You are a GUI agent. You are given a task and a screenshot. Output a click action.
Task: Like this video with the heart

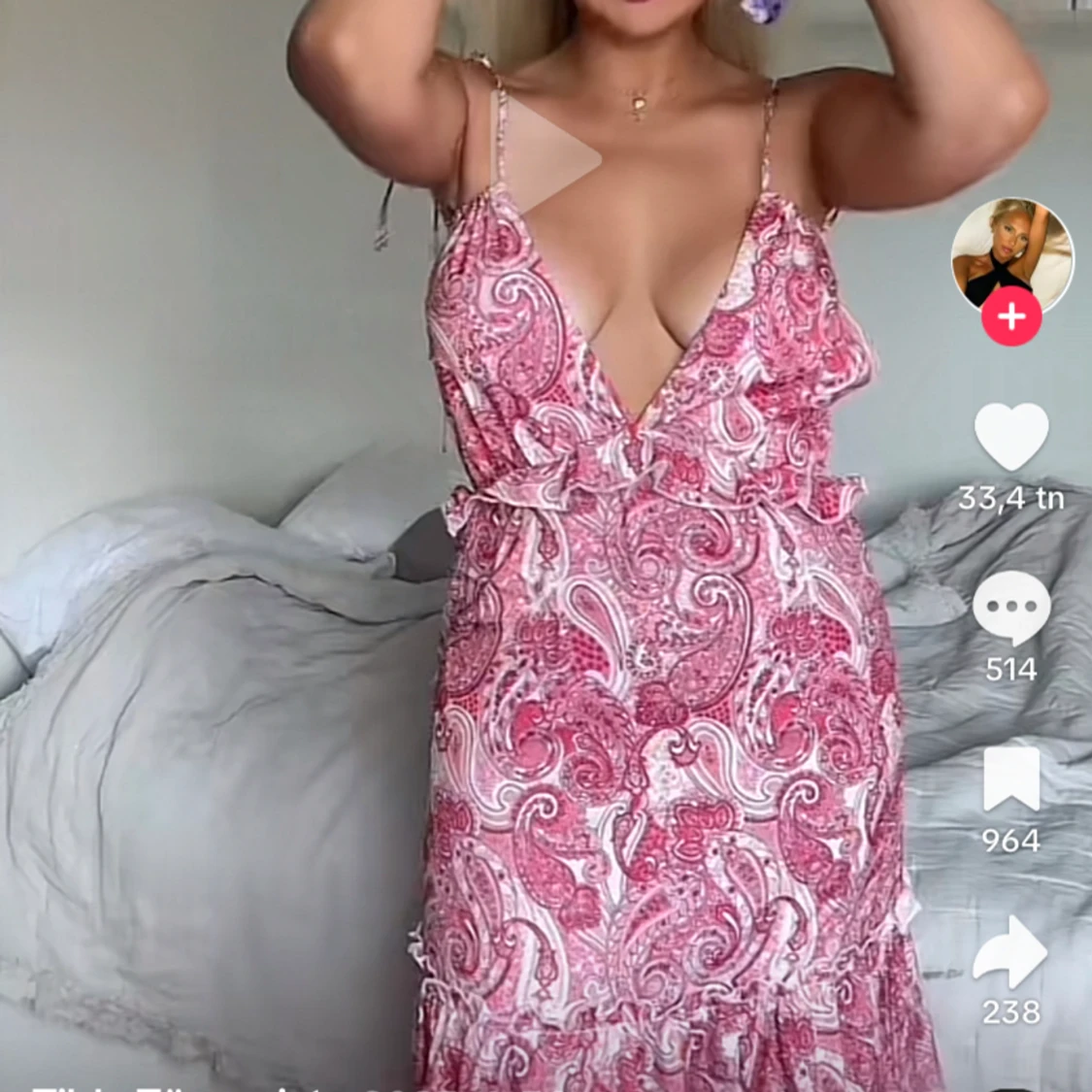tap(1011, 437)
